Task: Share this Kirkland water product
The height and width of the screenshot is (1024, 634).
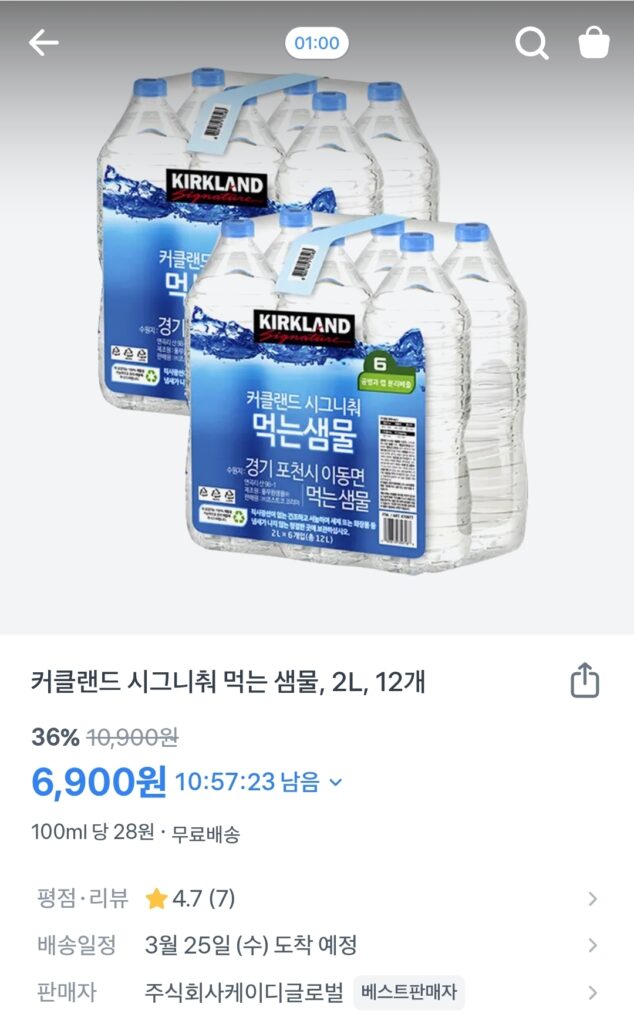Action: (x=584, y=681)
